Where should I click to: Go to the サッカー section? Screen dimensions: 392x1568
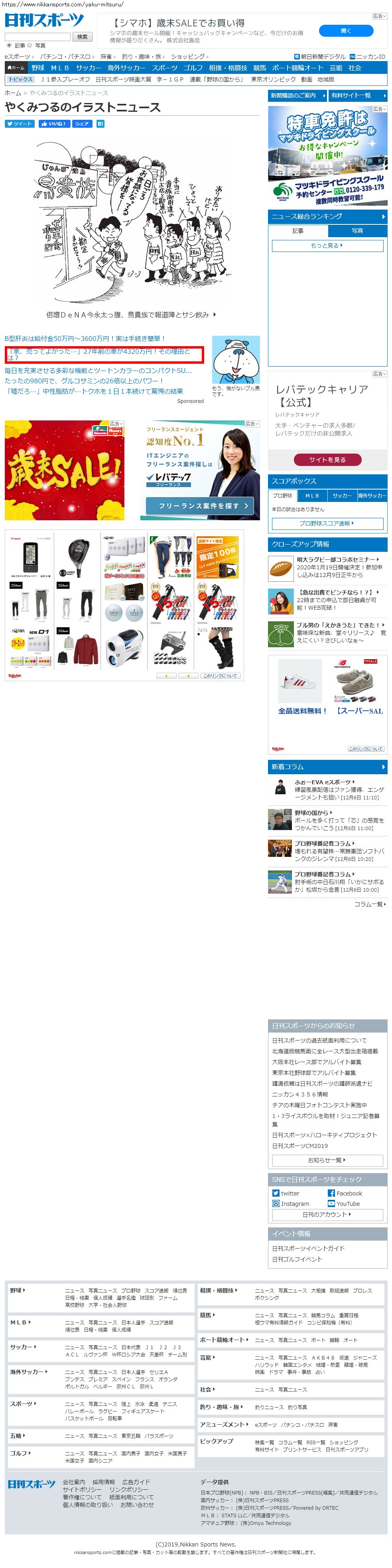(88, 67)
